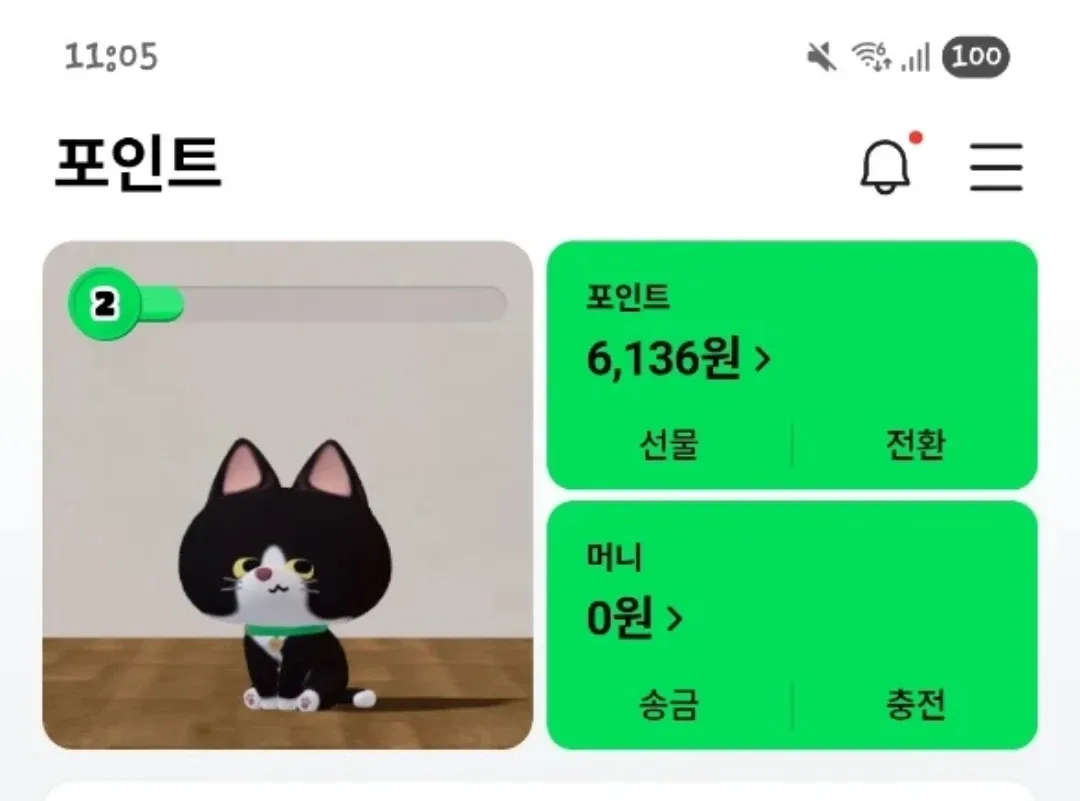Tap 송금 to send money
The image size is (1080, 801).
pos(669,706)
